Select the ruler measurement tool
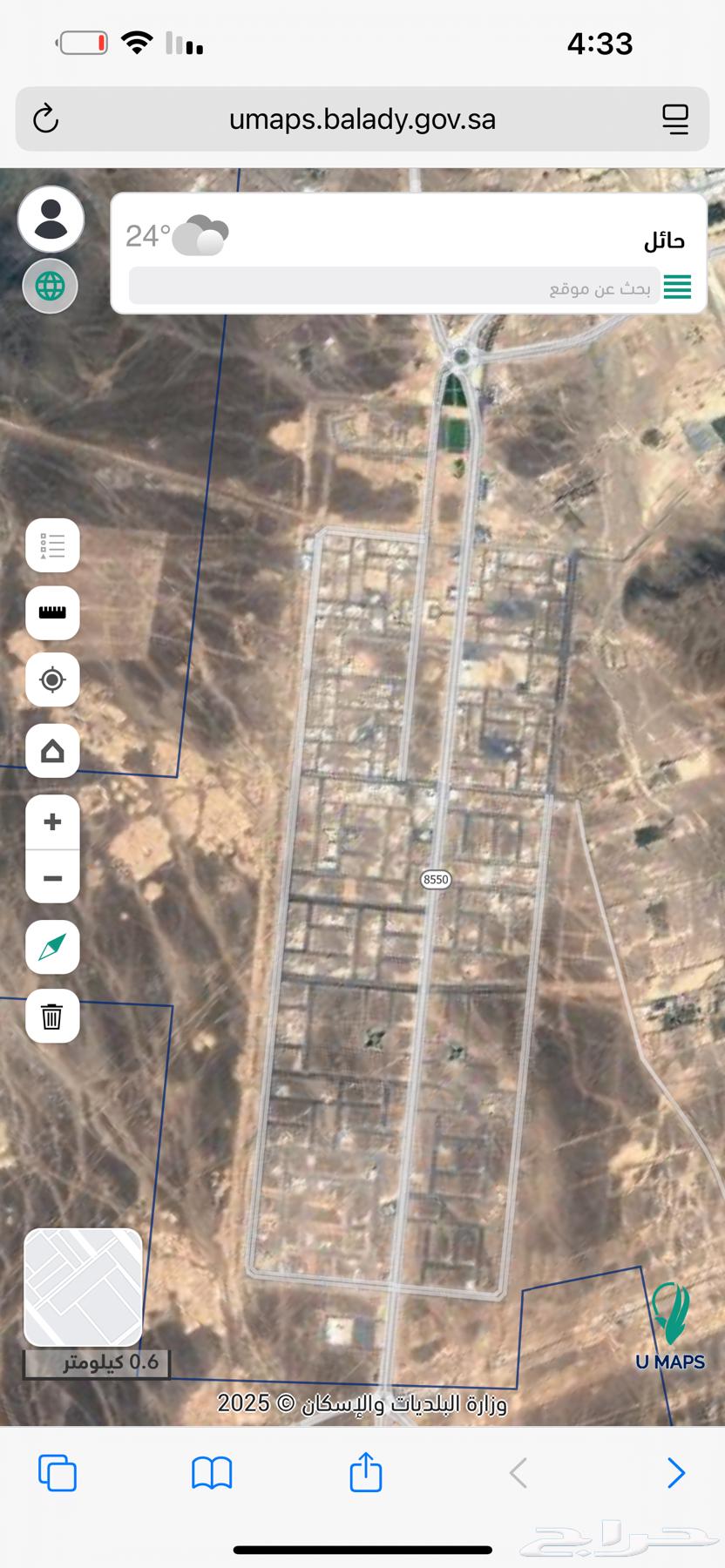The width and height of the screenshot is (725, 1568). 52,612
